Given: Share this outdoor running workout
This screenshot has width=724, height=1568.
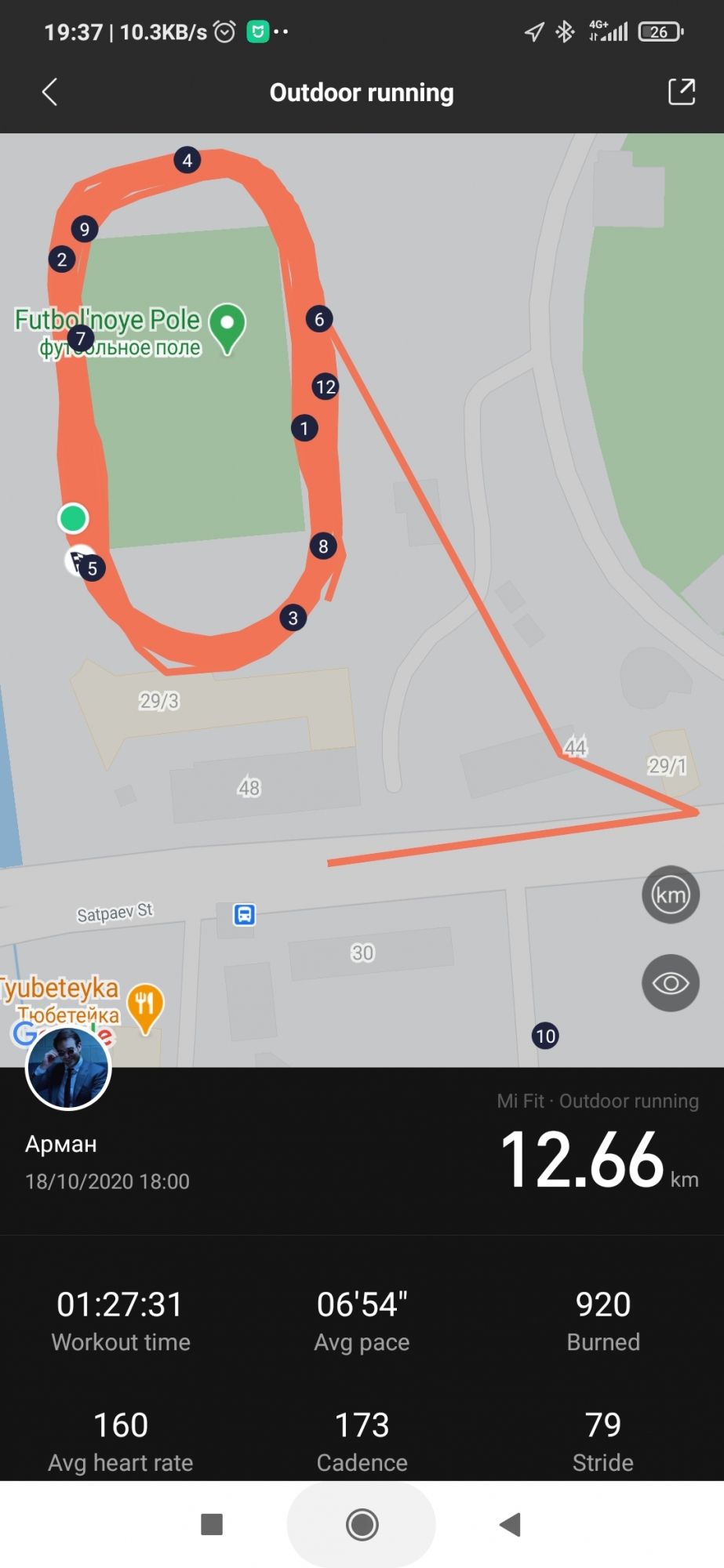Looking at the screenshot, I should [x=681, y=92].
